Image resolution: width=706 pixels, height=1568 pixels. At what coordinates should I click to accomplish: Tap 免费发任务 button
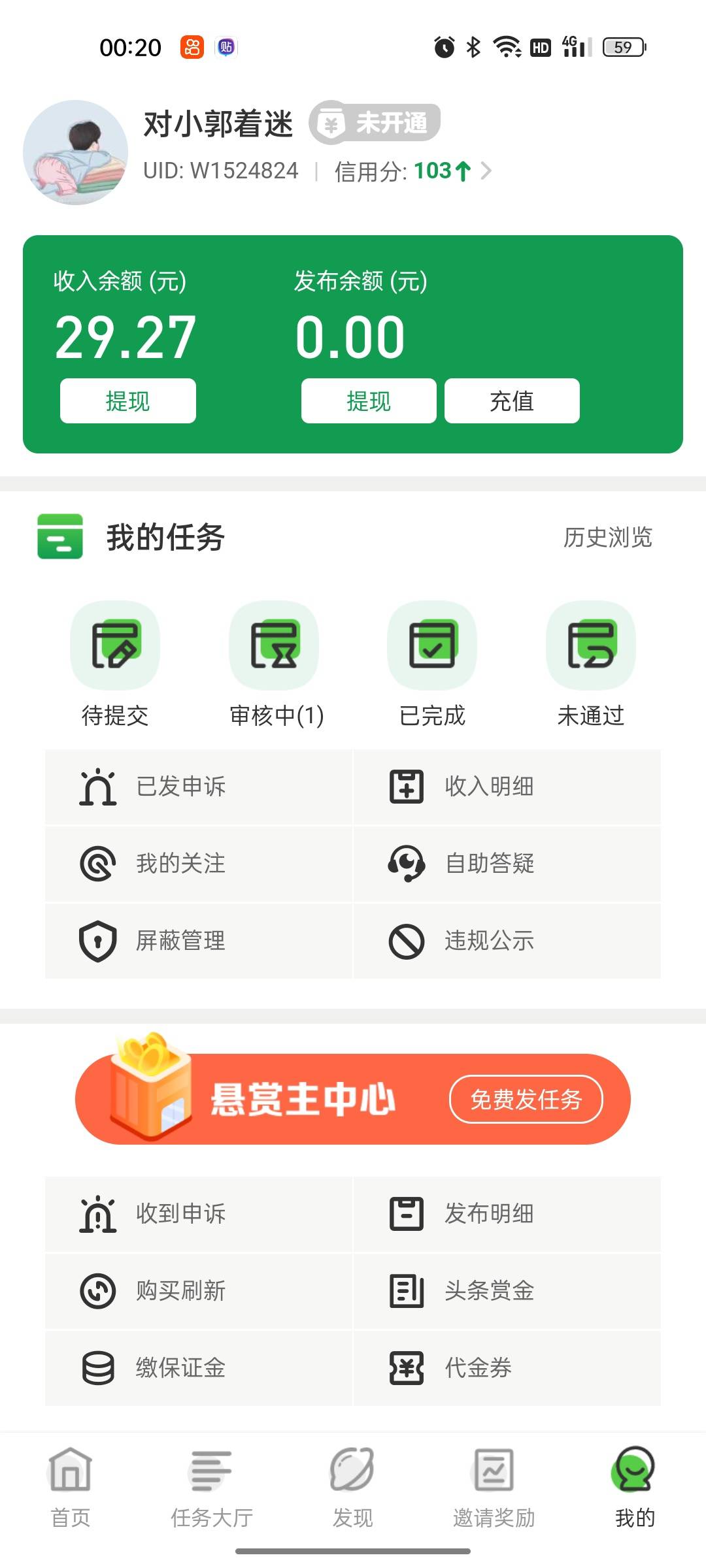coord(526,1100)
